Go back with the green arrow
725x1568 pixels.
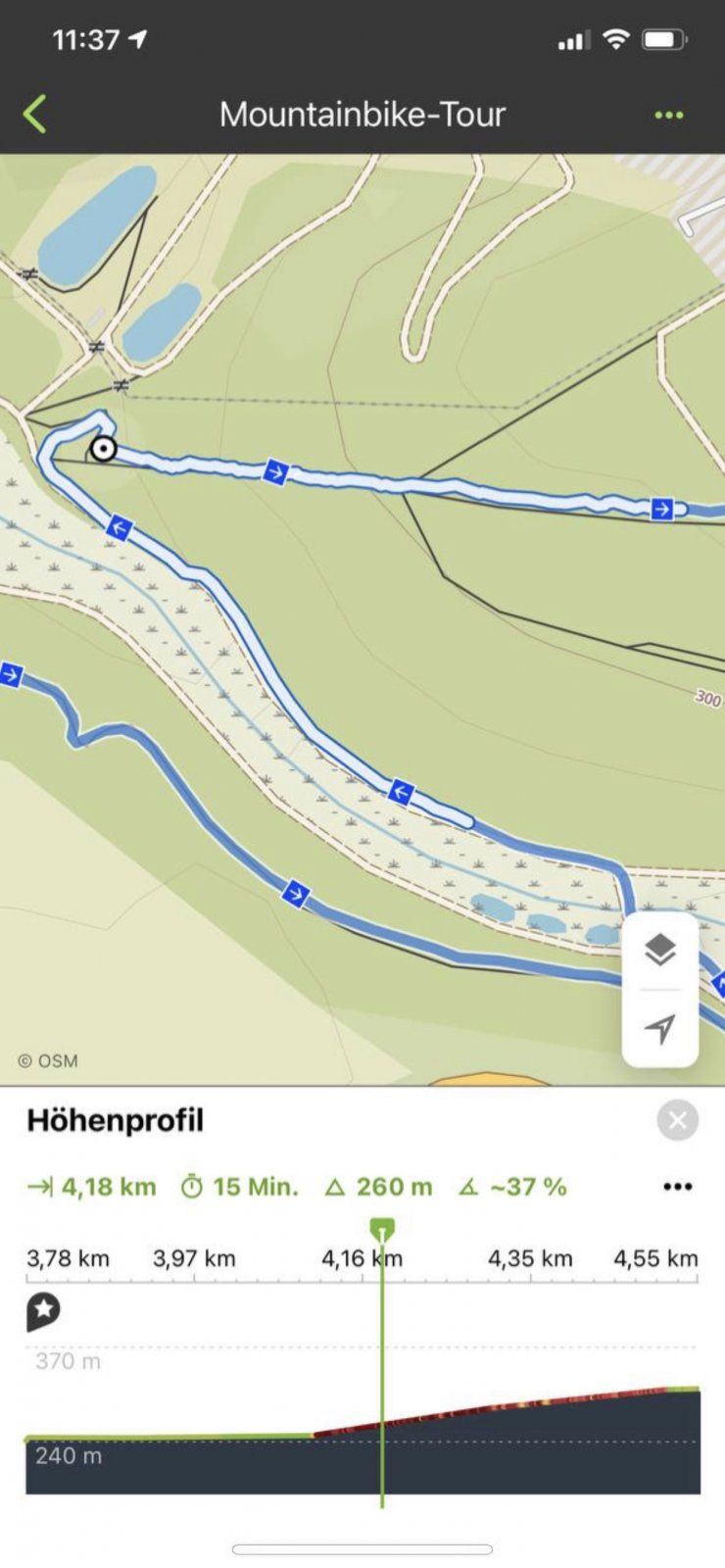coord(35,115)
